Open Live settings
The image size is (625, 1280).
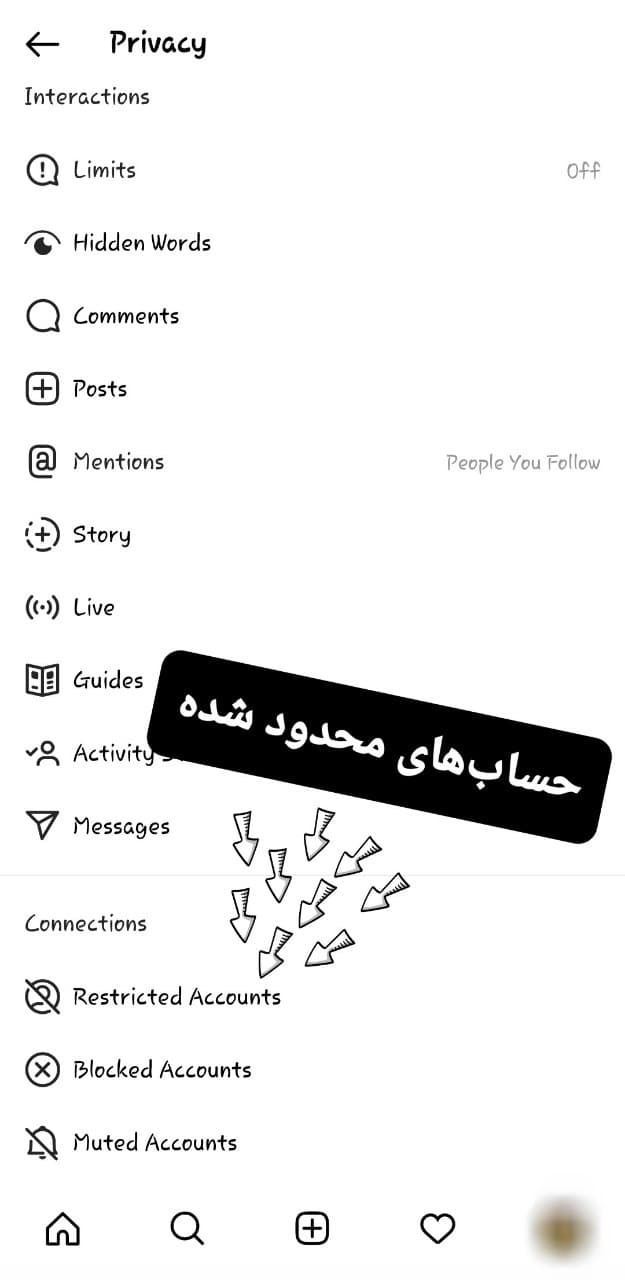93,608
